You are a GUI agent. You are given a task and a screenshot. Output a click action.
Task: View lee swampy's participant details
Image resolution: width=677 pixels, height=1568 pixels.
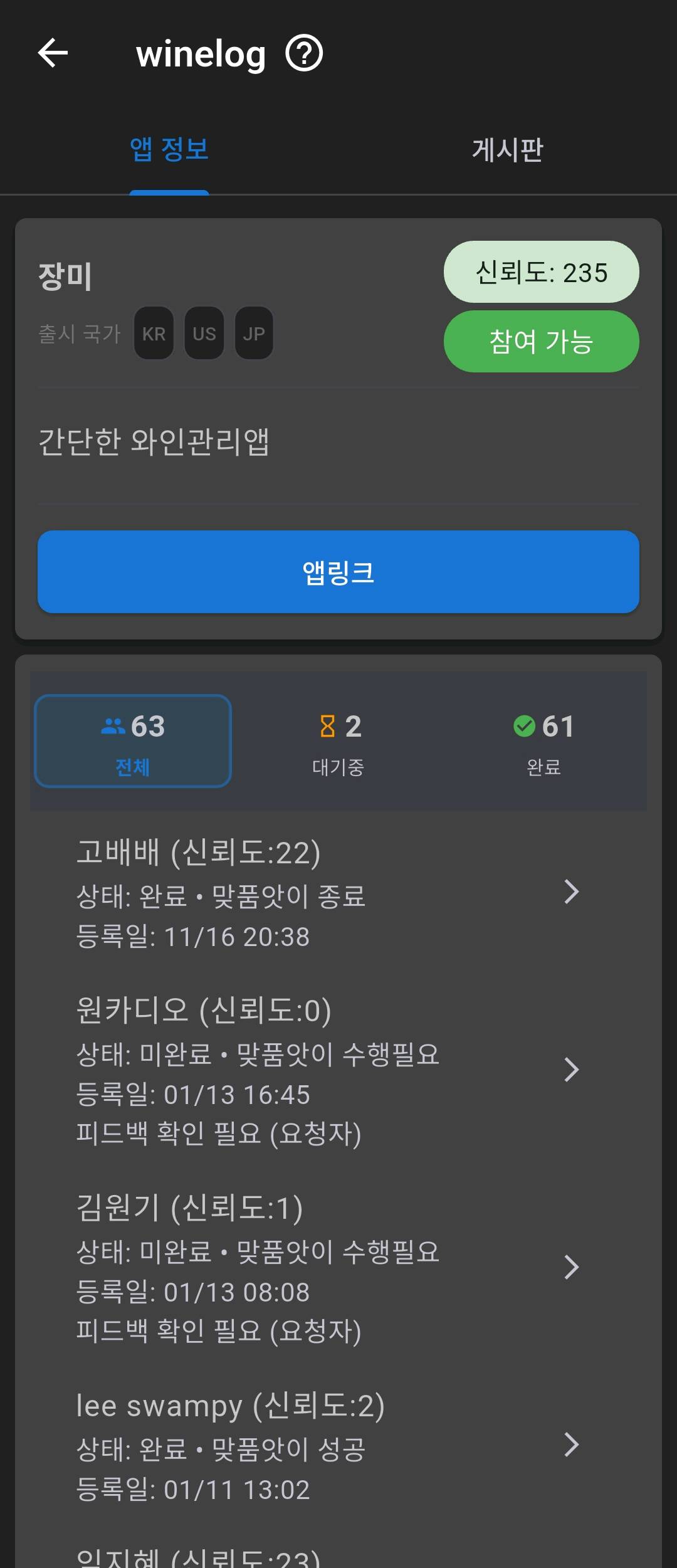326,1446
